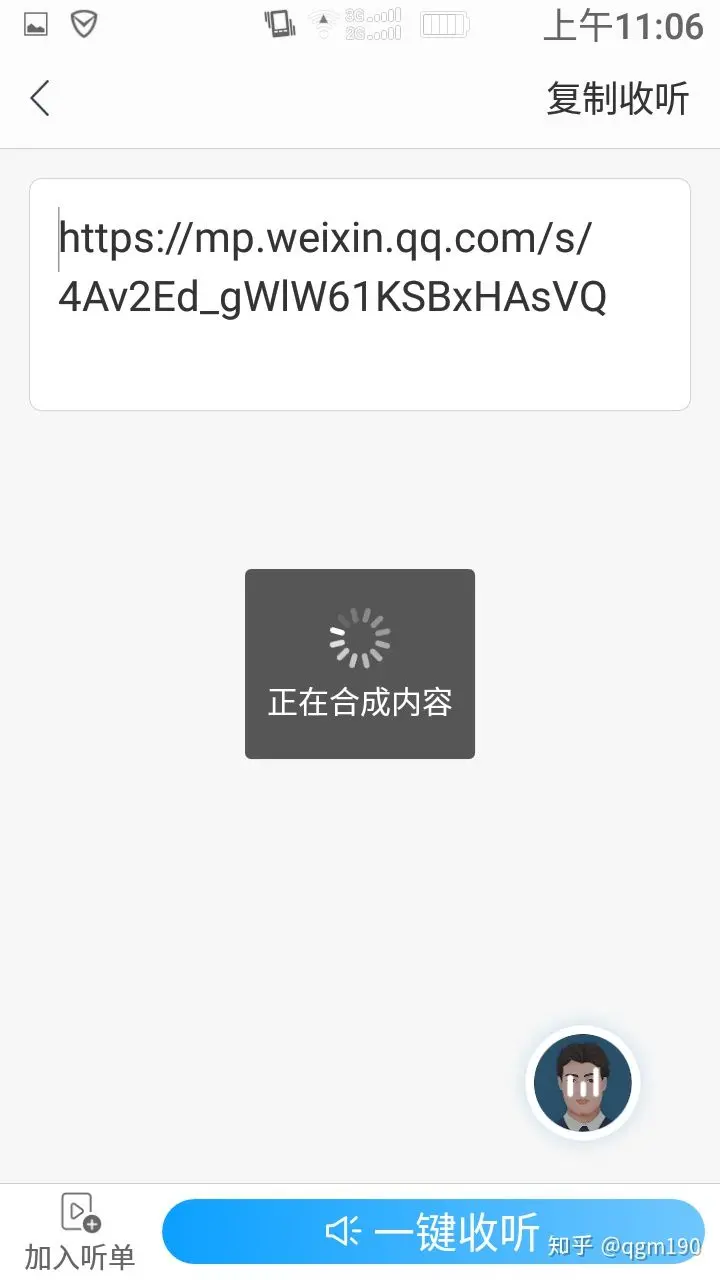Tap the 一键收听 listen button
Image resolution: width=720 pixels, height=1280 pixels.
(x=433, y=1232)
